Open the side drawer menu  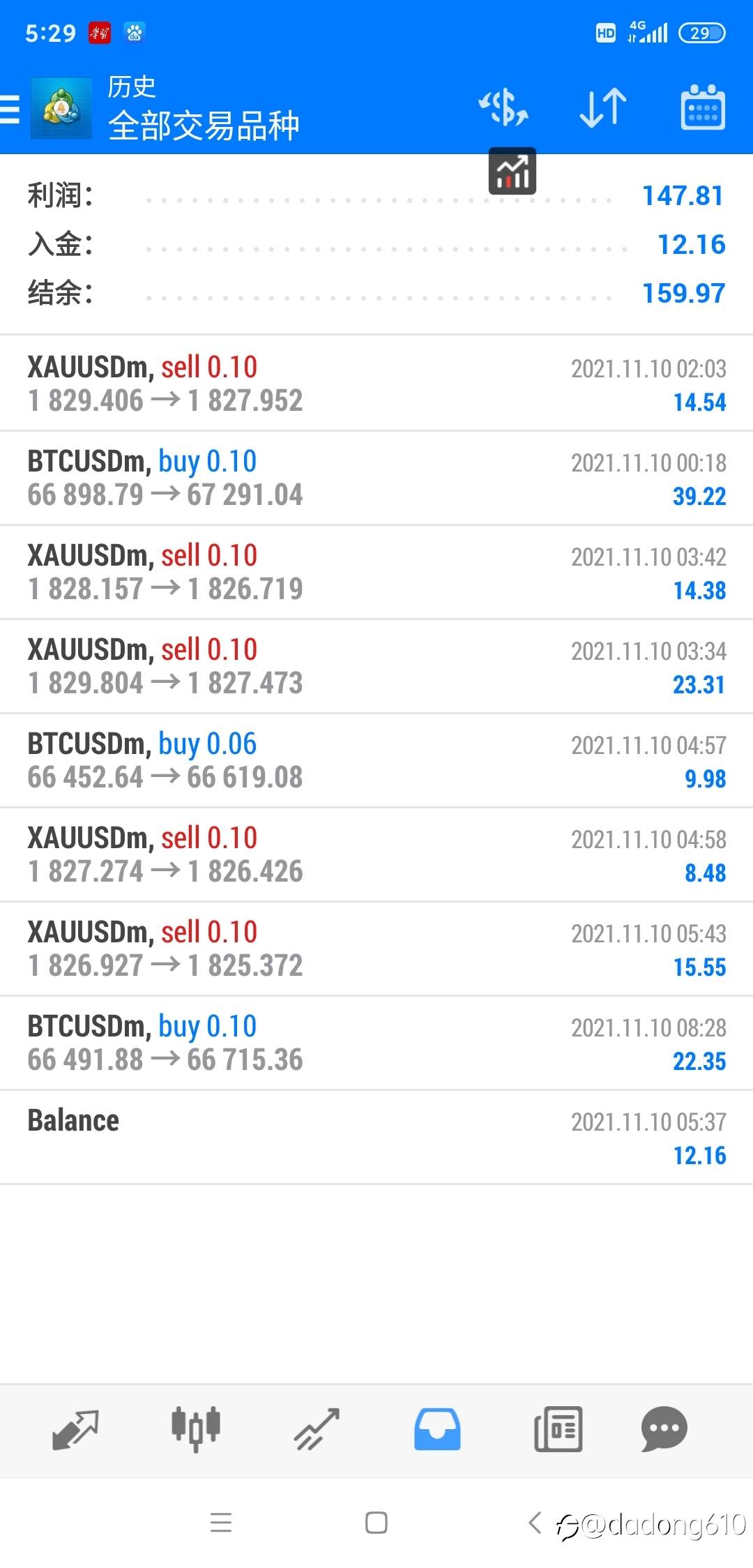click(10, 109)
